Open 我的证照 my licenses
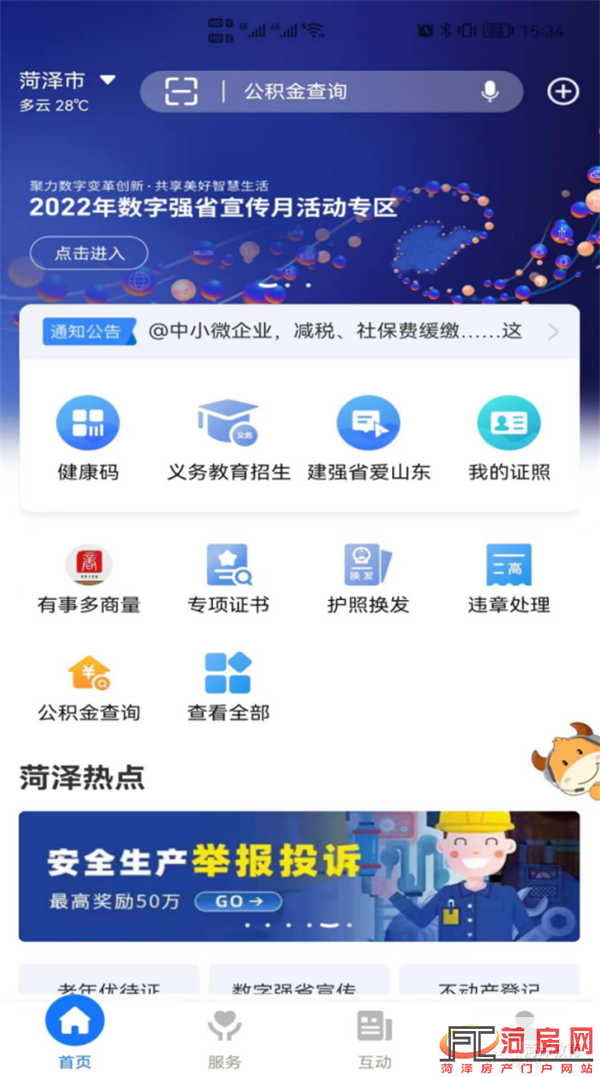The width and height of the screenshot is (600, 1077). [509, 438]
